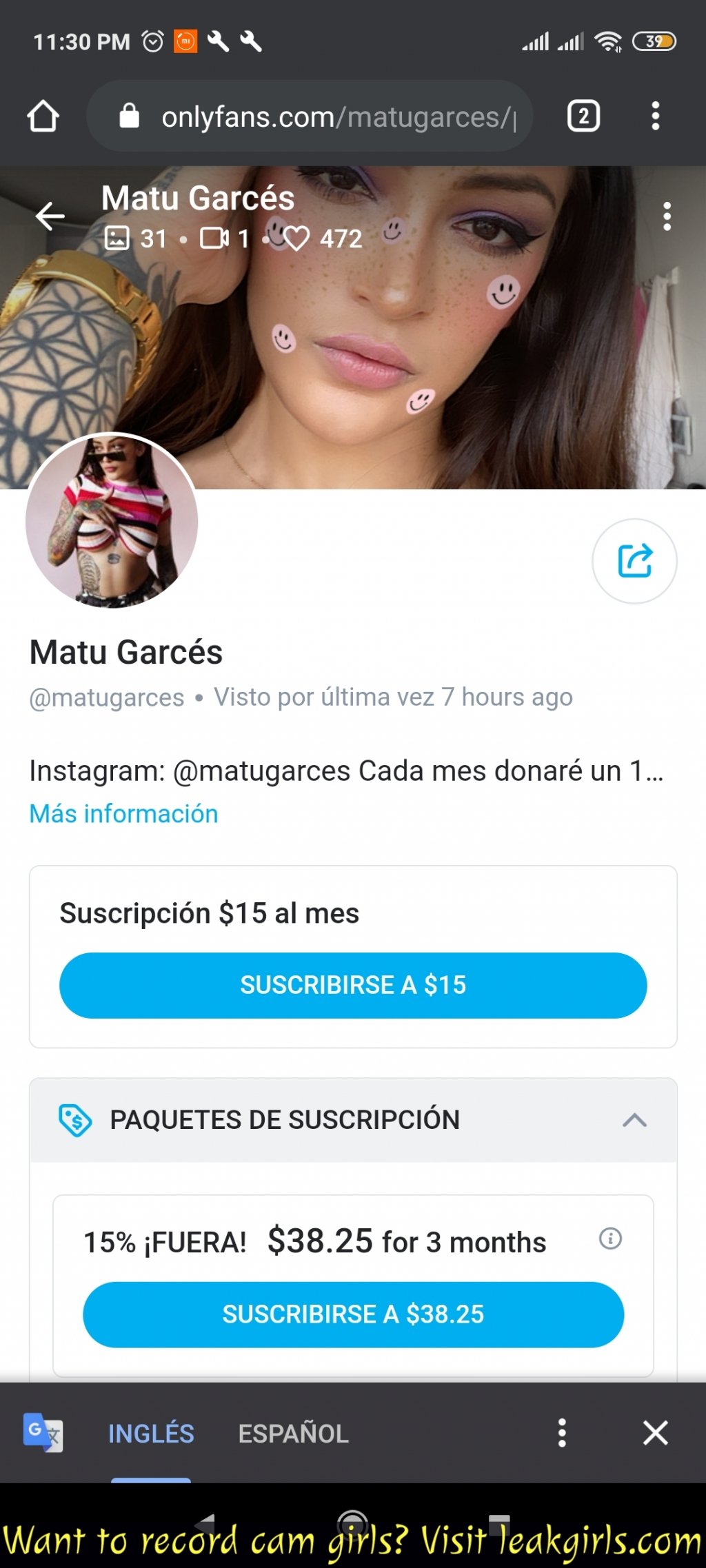Collapse the Paquetes de suscripción section
The height and width of the screenshot is (1568, 706).
pos(634,1120)
